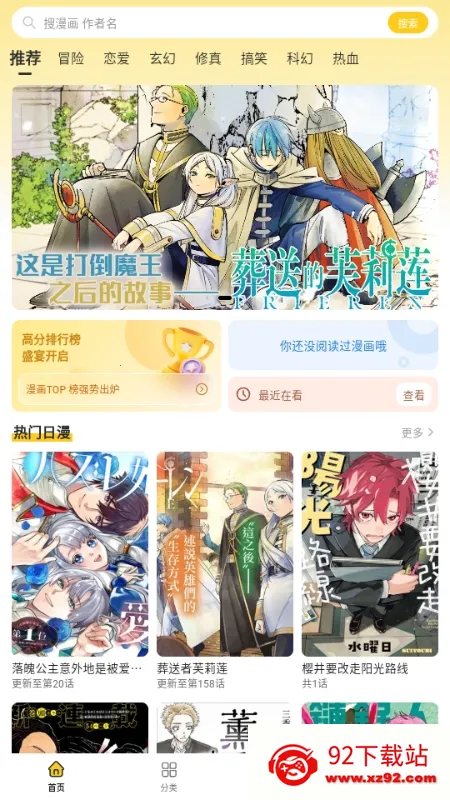Image resolution: width=450 pixels, height=800 pixels.
Task: Open the 葬送的芙莉莲 banner
Action: [x=225, y=197]
